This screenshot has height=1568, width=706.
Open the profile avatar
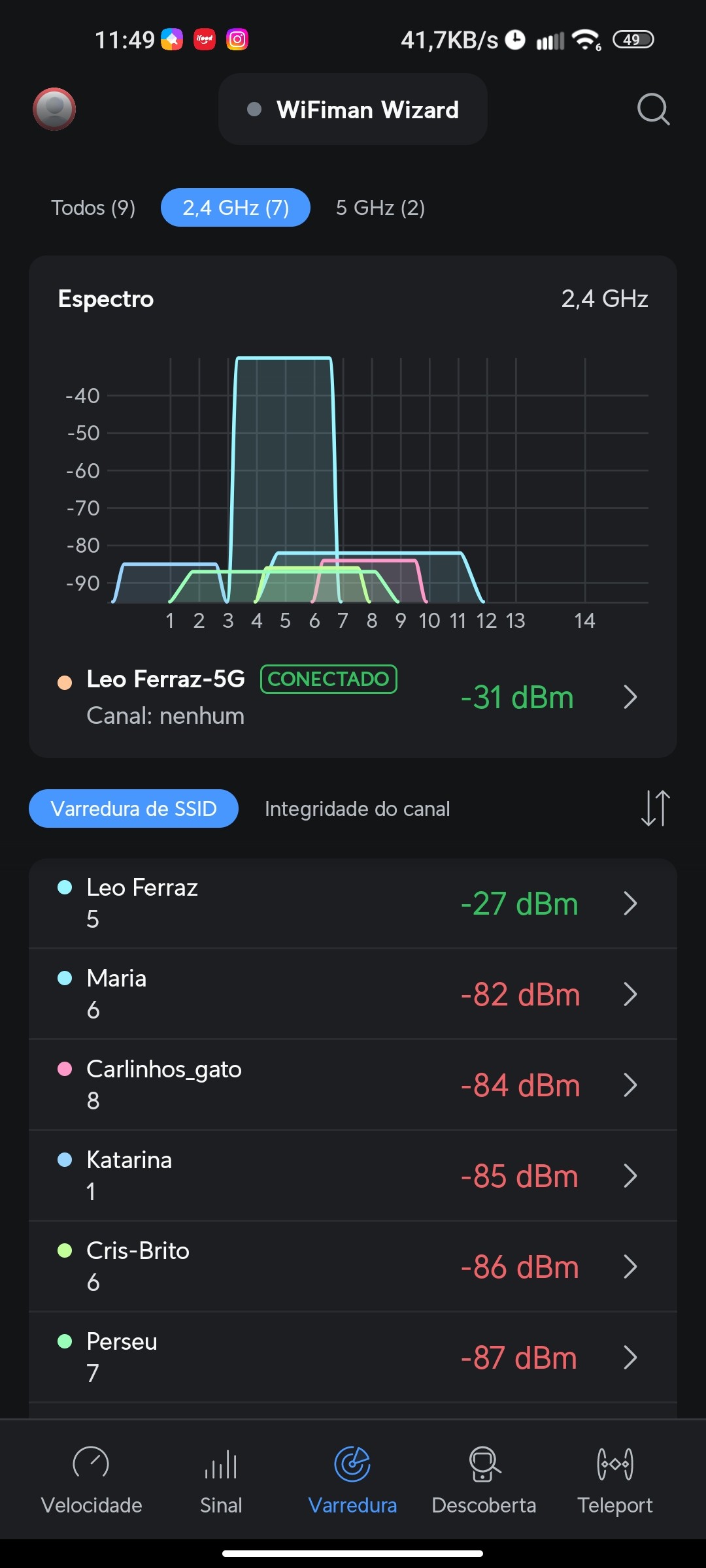click(54, 109)
